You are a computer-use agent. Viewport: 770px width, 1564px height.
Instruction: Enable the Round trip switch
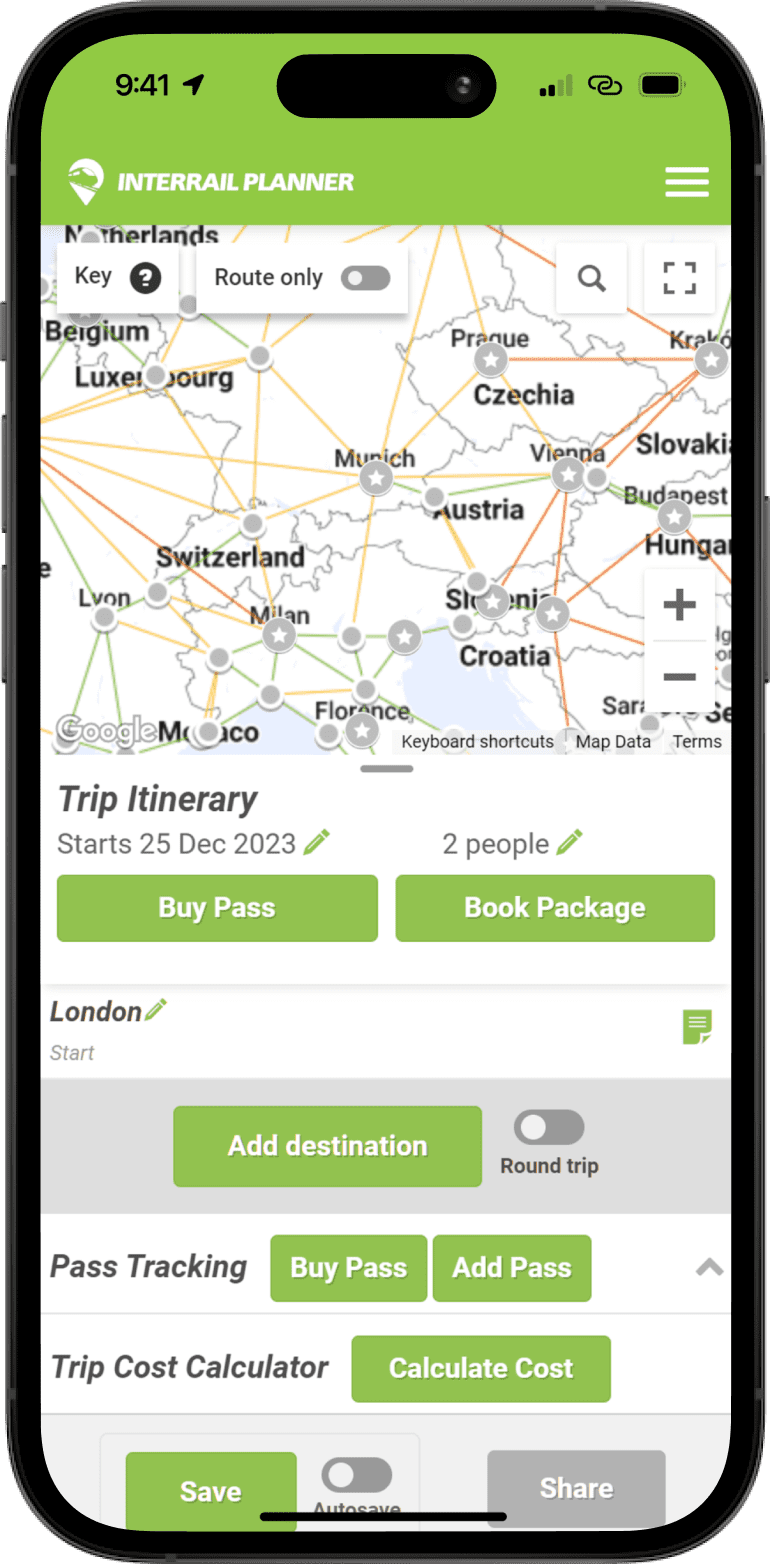coord(549,1128)
